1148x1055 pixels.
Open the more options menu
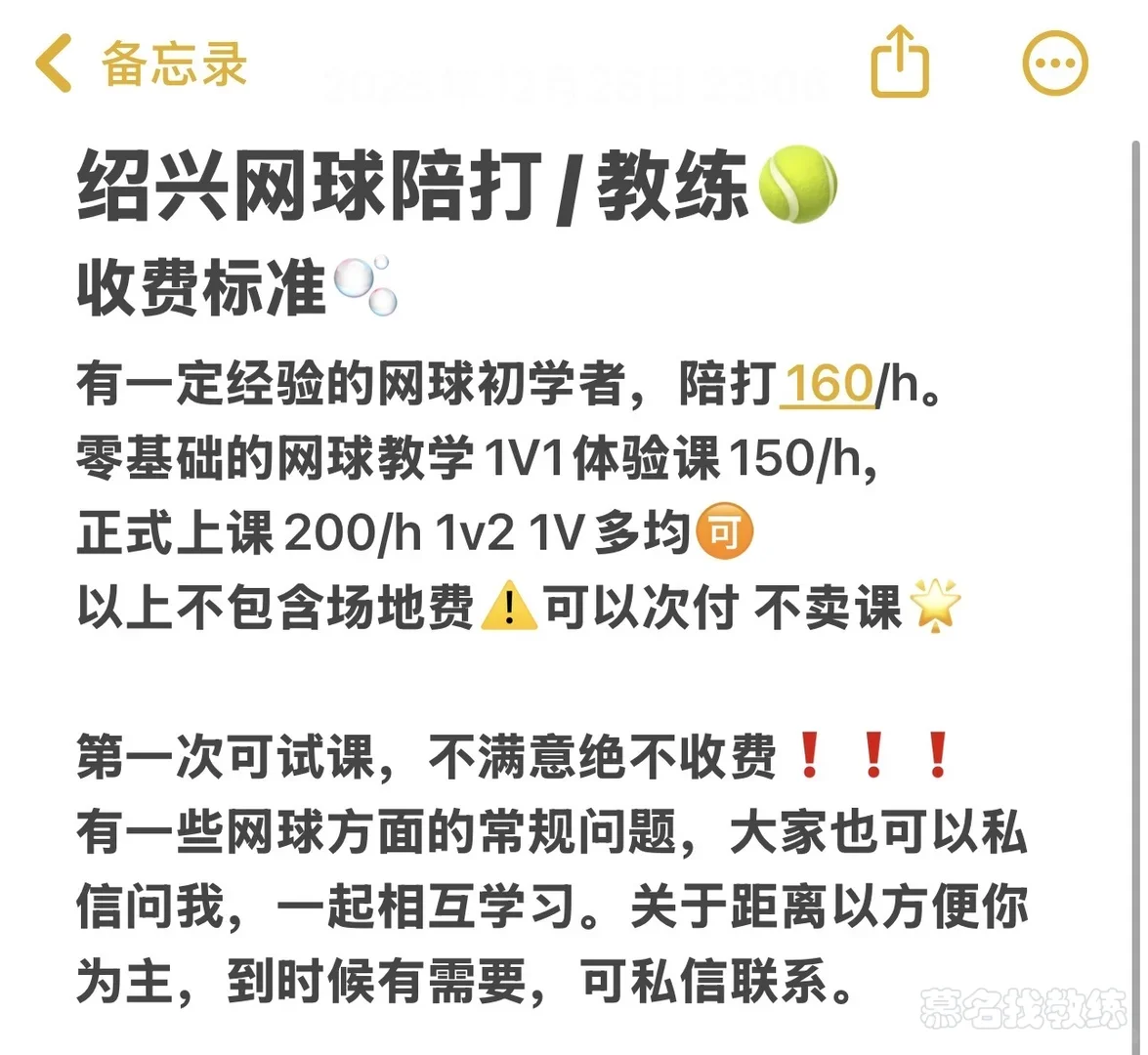click(1054, 63)
